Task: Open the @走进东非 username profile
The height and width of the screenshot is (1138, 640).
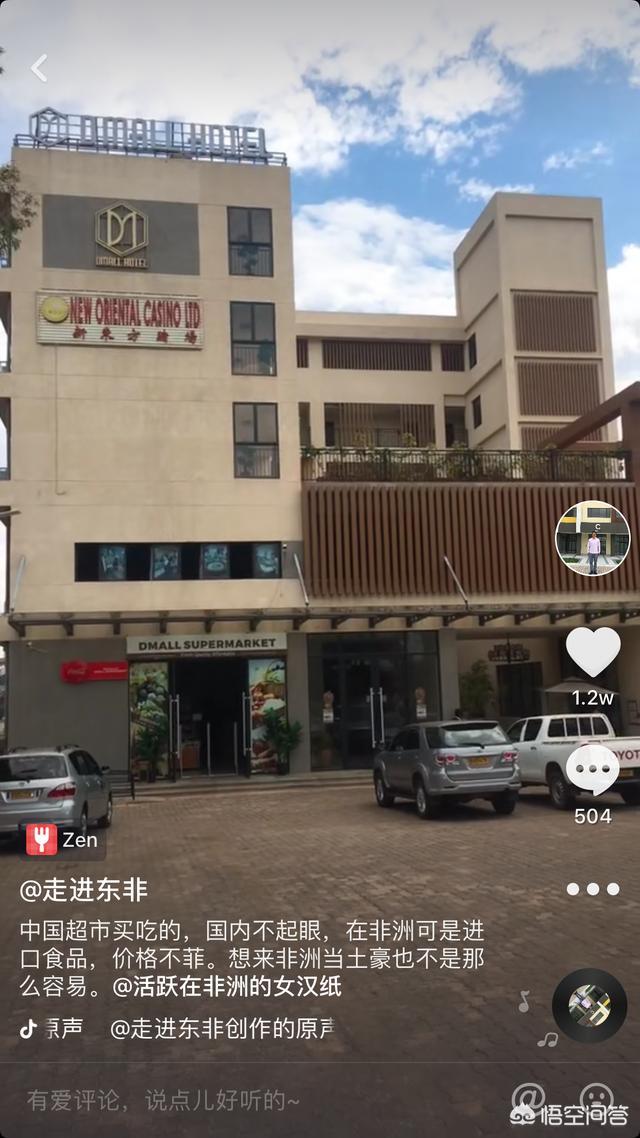Action: coord(83,890)
